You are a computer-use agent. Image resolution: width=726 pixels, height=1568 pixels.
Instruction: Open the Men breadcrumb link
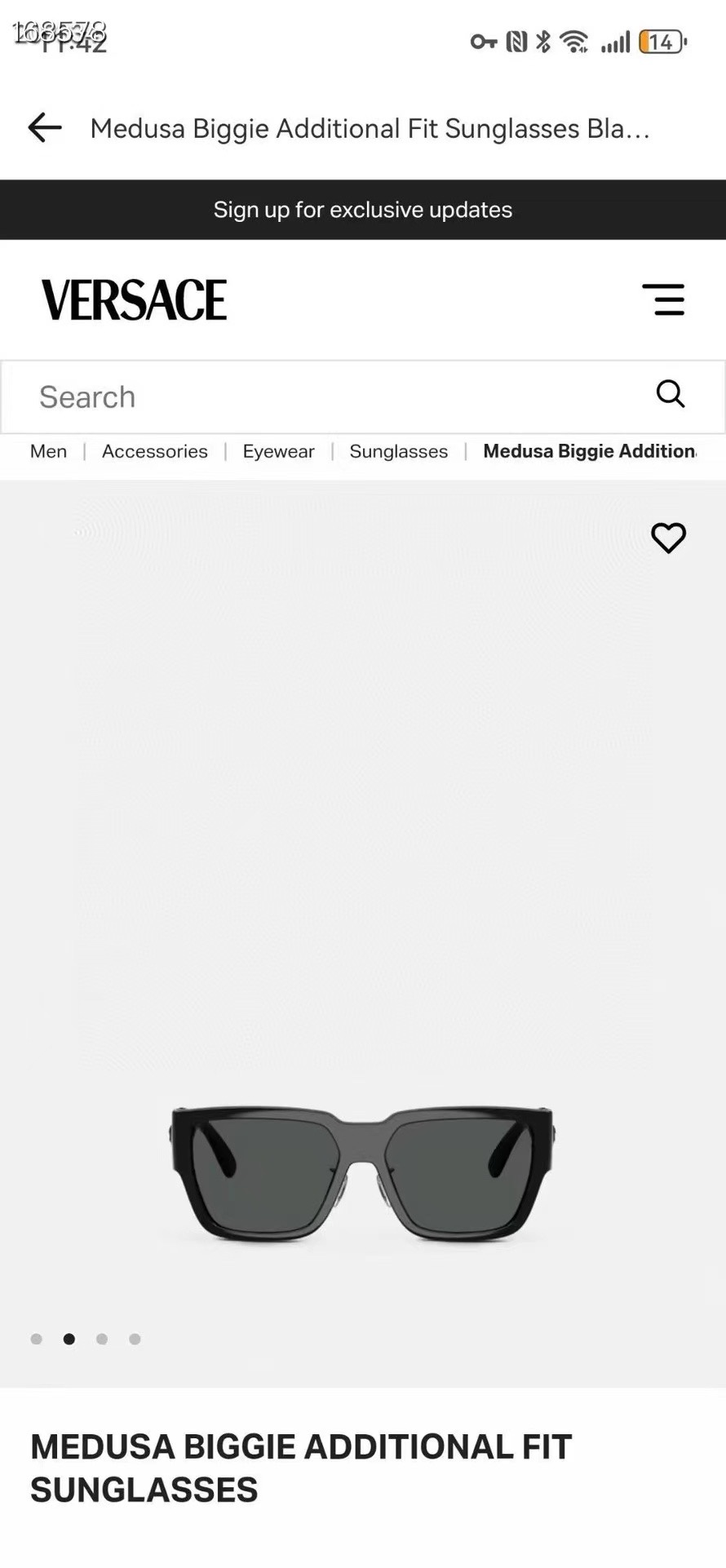coord(49,451)
